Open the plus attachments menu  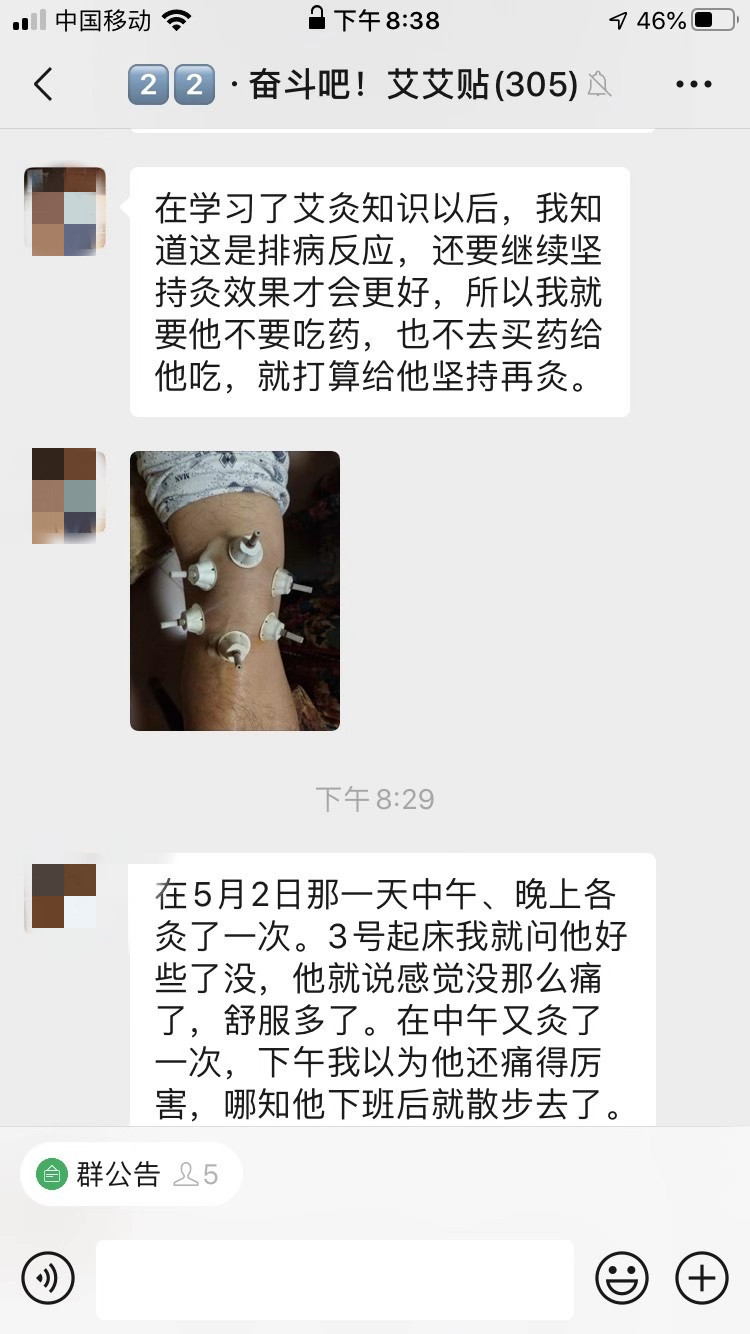coord(702,1277)
